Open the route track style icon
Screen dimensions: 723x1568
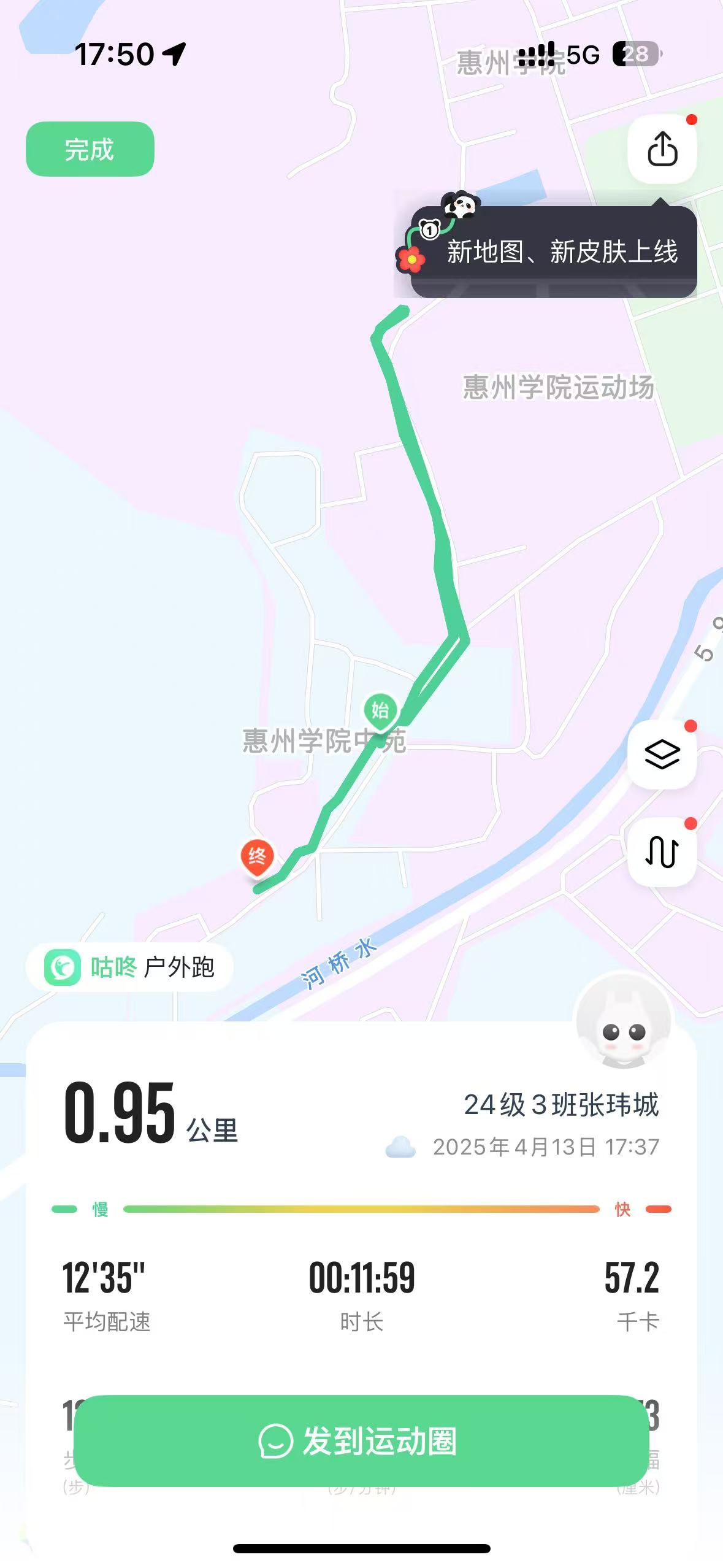click(x=662, y=851)
